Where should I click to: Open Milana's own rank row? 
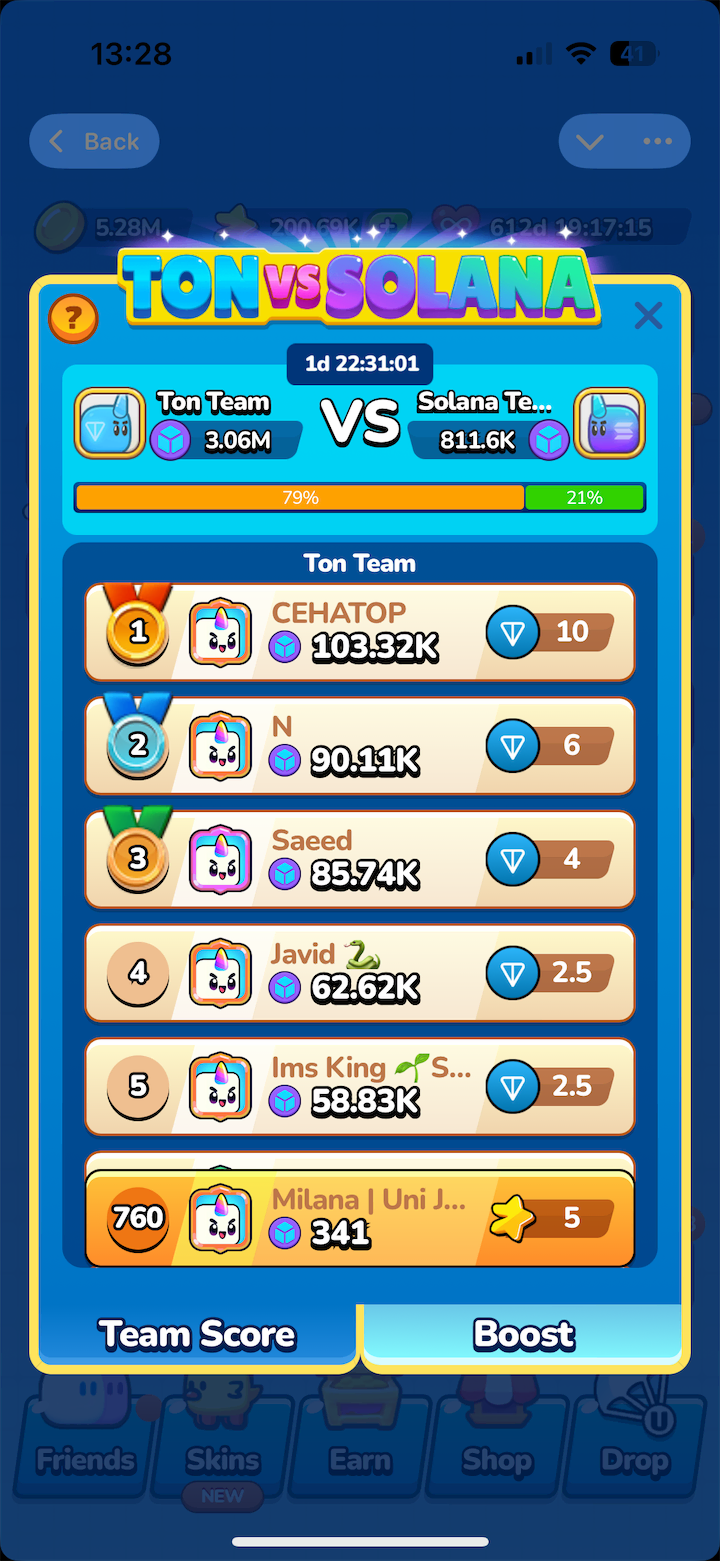click(x=359, y=1219)
